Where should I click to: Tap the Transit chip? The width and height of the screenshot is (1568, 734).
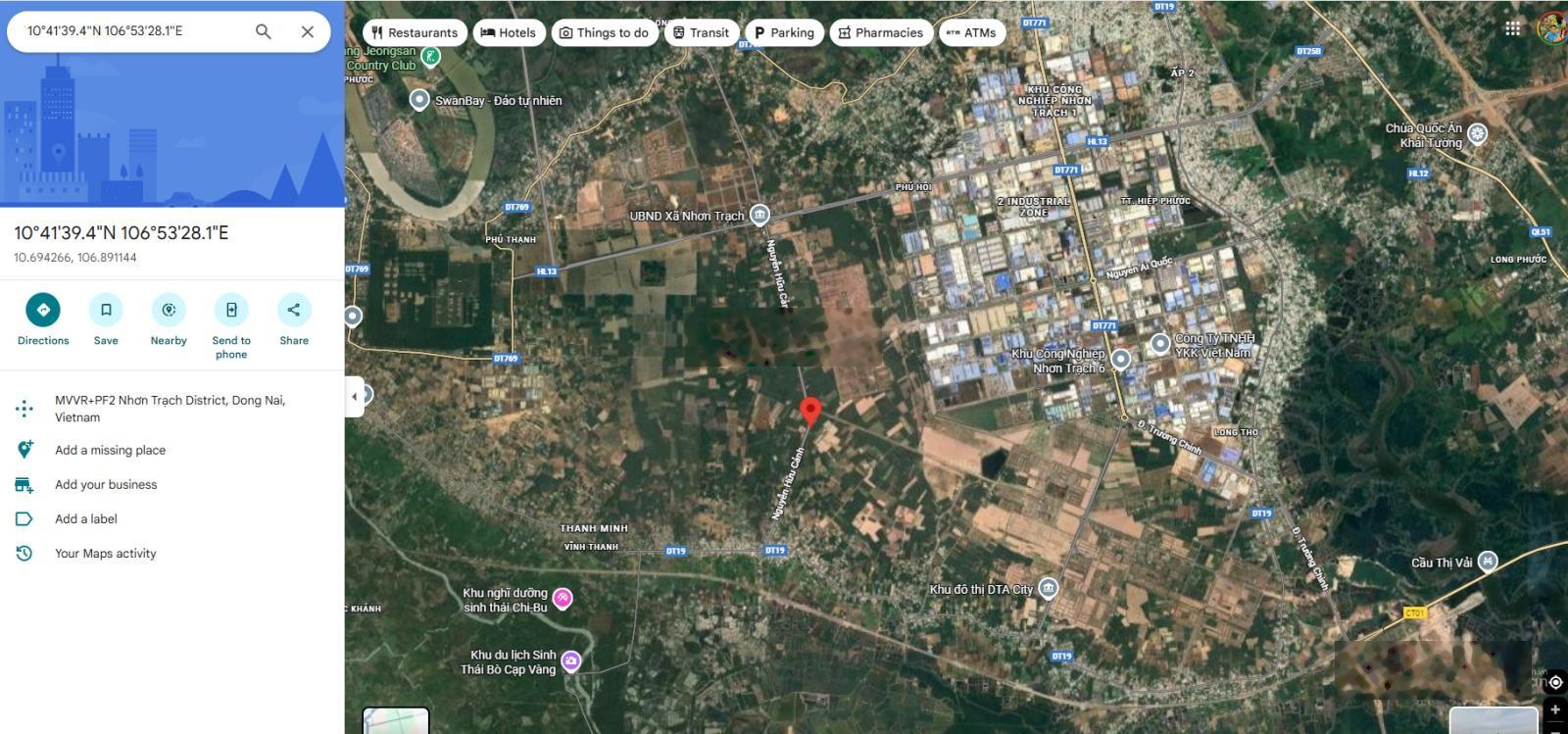(700, 32)
